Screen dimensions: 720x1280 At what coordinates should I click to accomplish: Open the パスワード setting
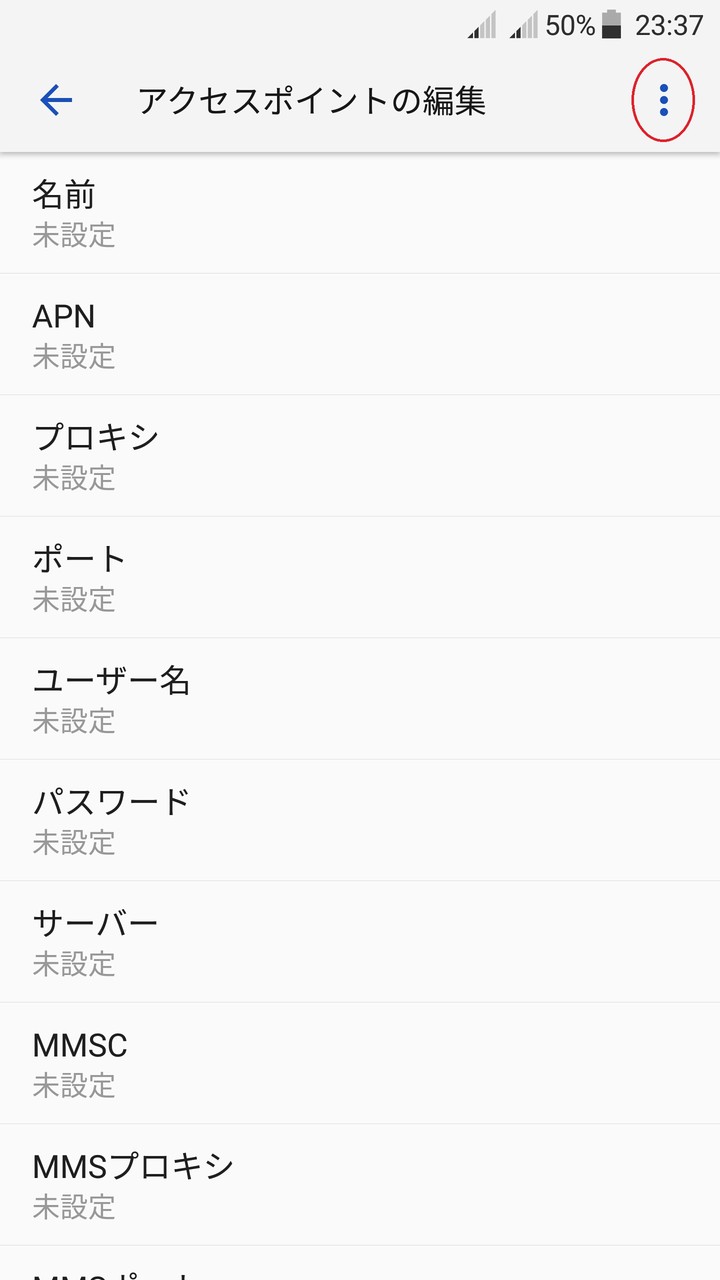[x=360, y=820]
